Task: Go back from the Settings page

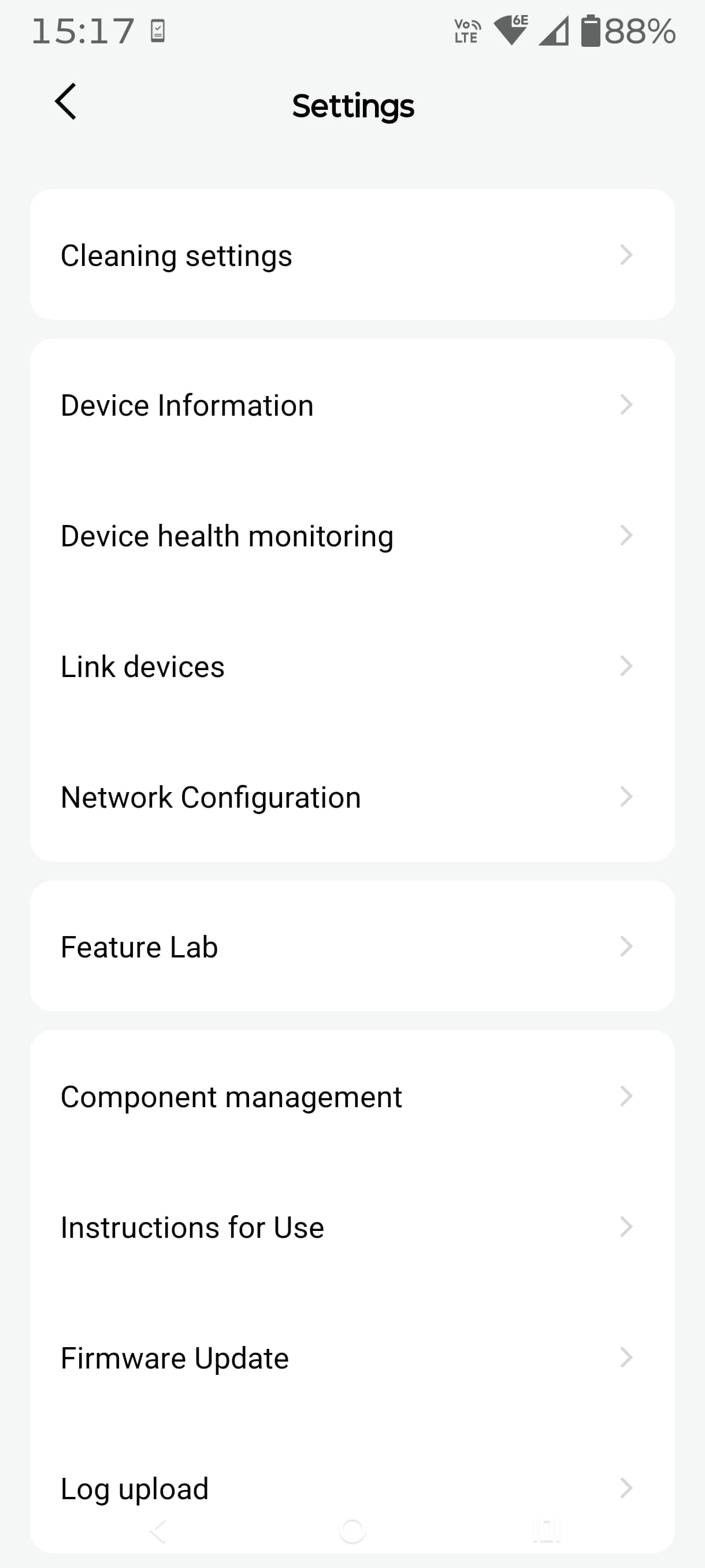Action: [66, 102]
